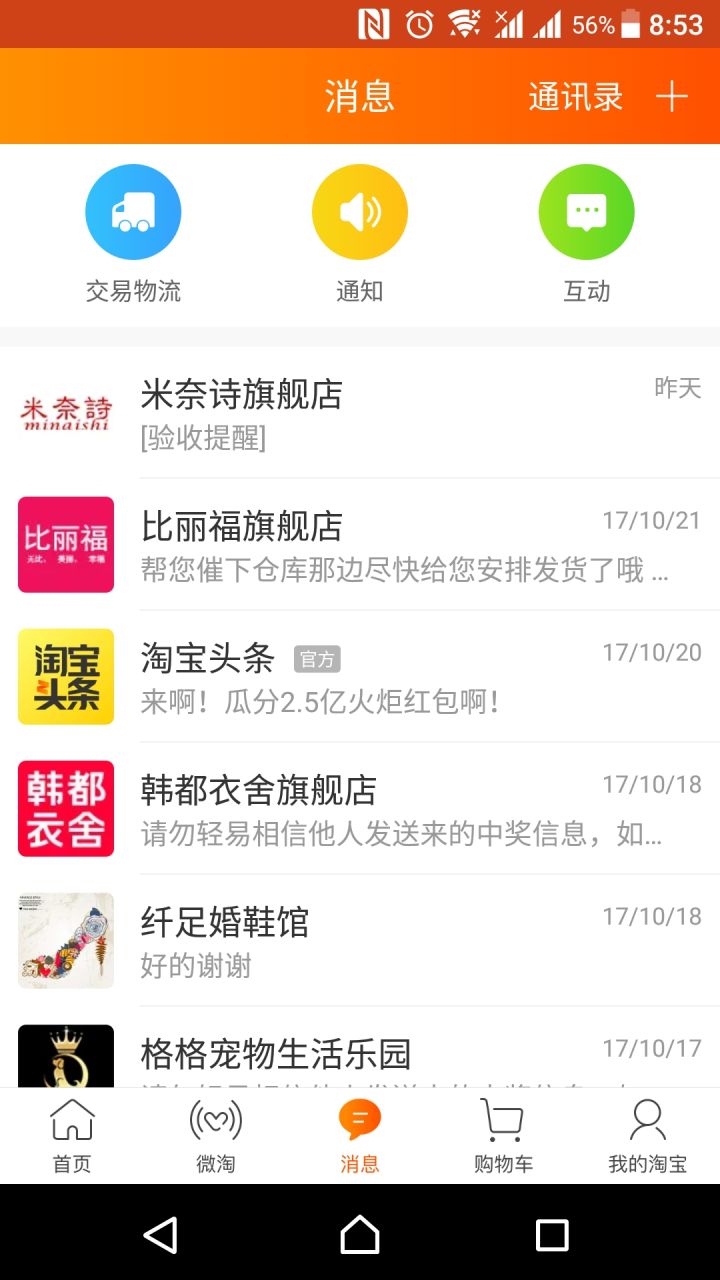
Task: Switch to 我的淘宝 profile tab
Action: click(647, 1136)
